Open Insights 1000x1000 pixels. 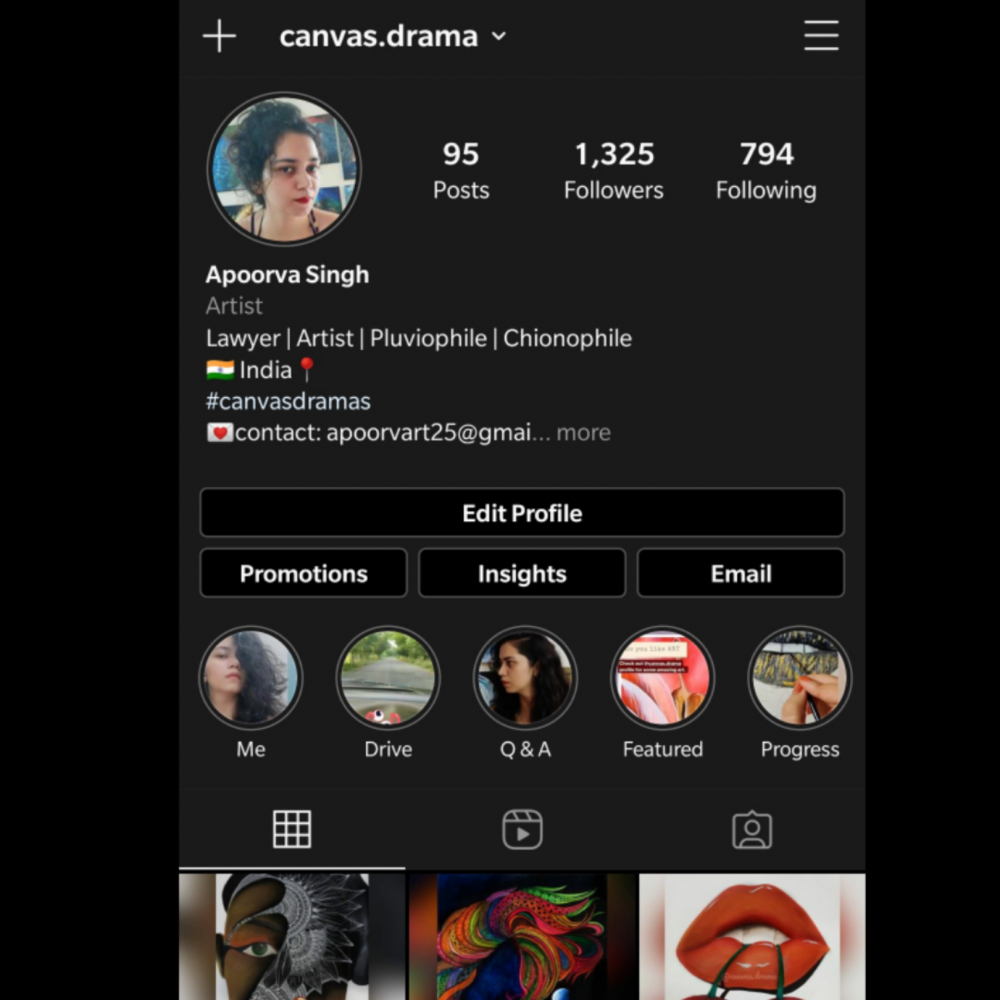522,573
